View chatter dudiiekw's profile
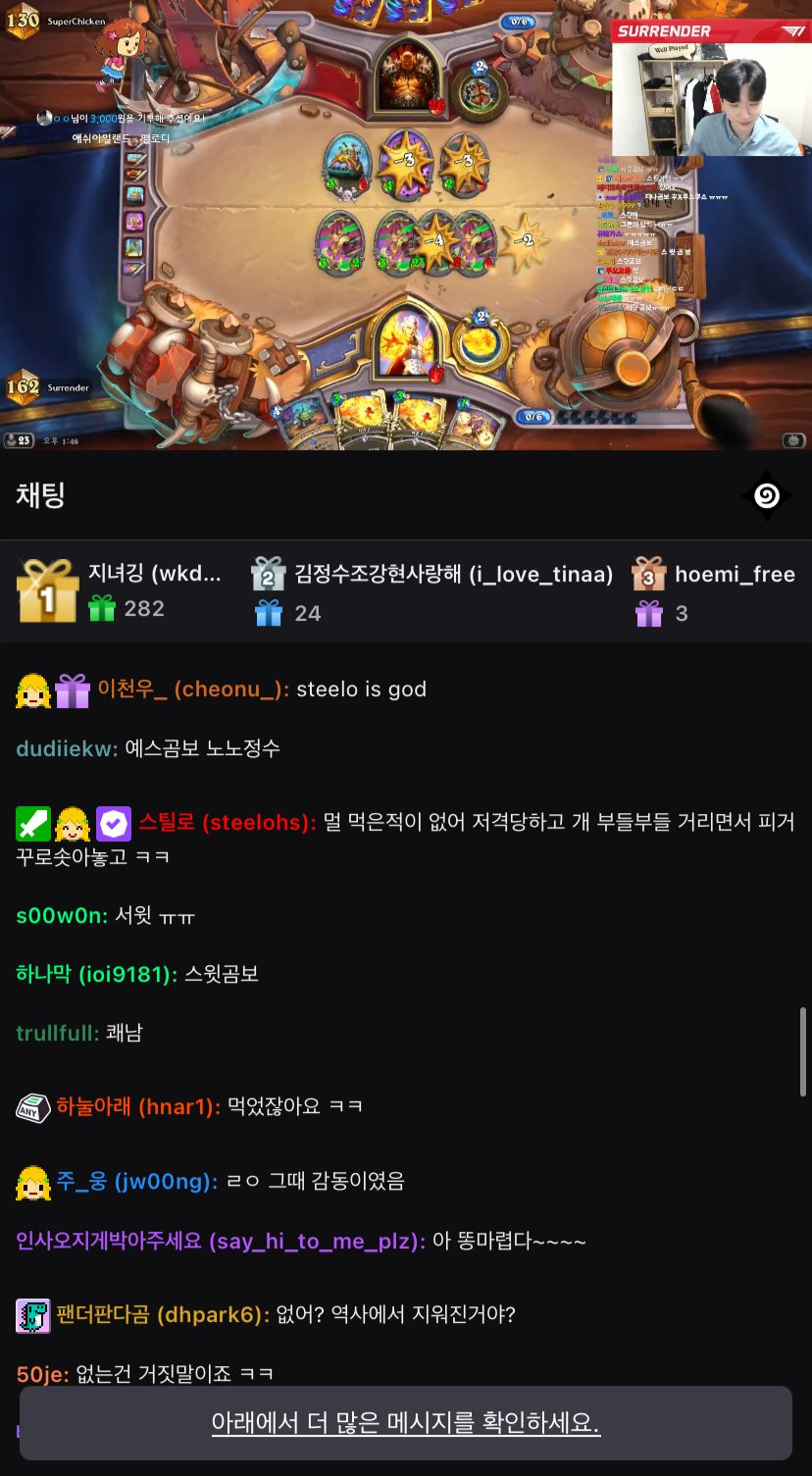Viewport: 812px width, 1476px height. [66, 748]
